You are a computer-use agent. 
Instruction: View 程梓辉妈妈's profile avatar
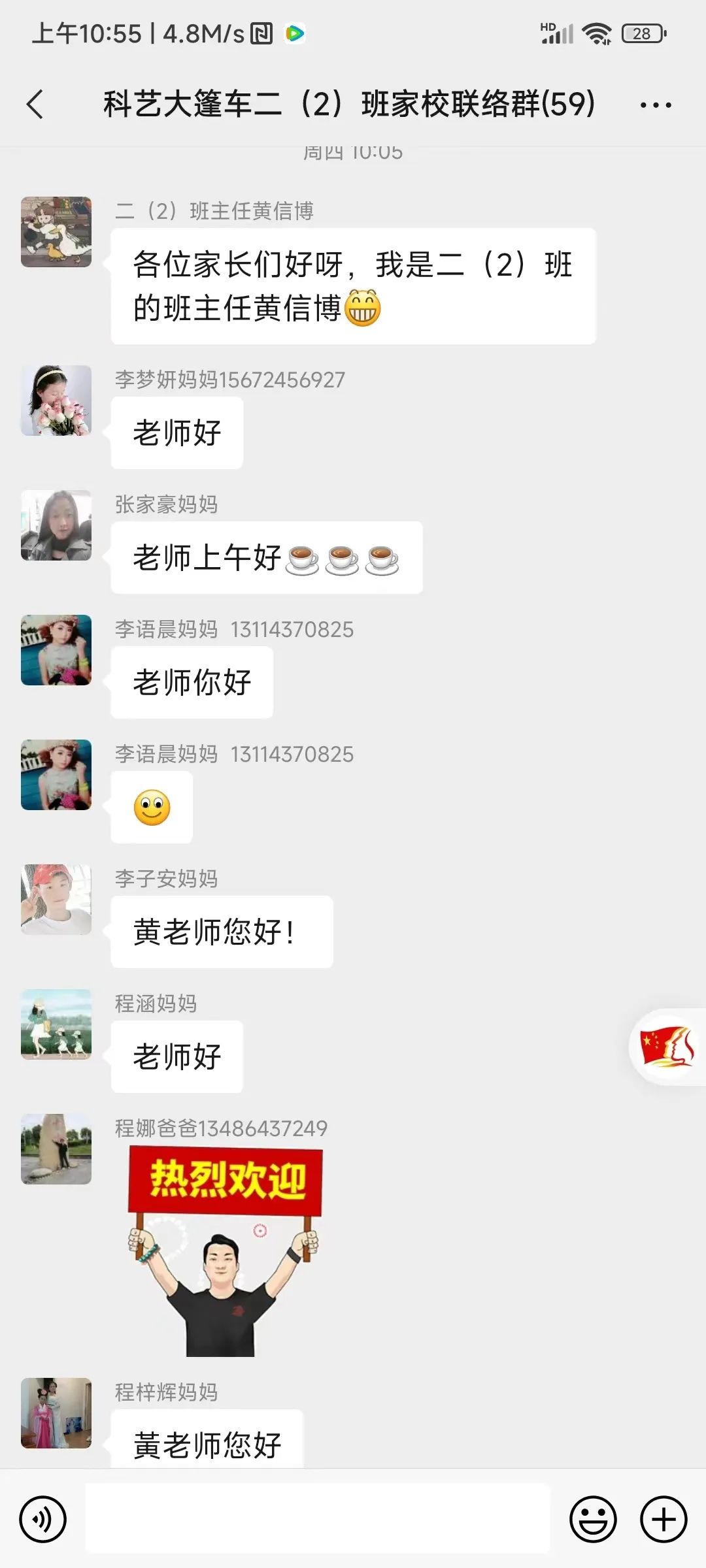coord(56,1413)
